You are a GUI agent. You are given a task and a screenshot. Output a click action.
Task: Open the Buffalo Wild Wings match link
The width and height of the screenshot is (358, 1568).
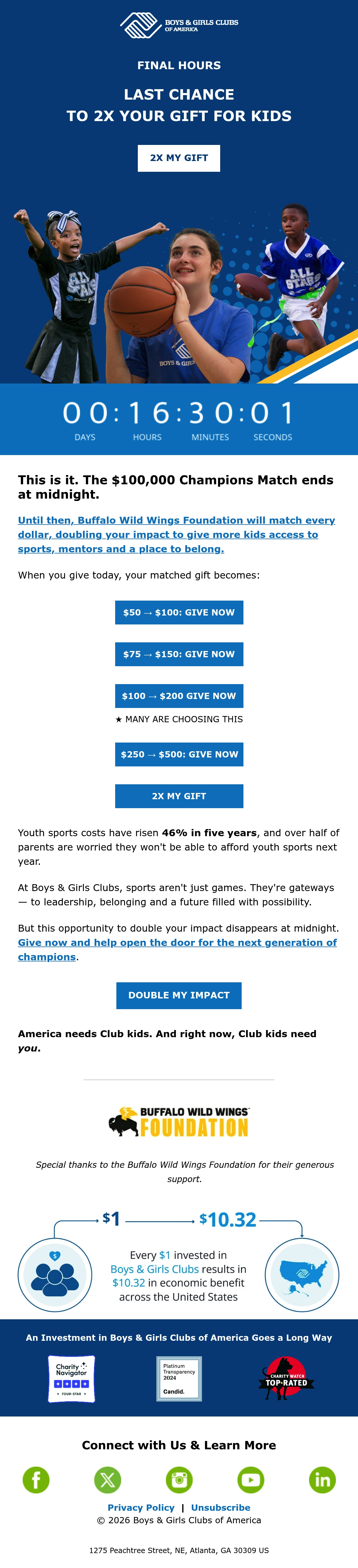[177, 534]
